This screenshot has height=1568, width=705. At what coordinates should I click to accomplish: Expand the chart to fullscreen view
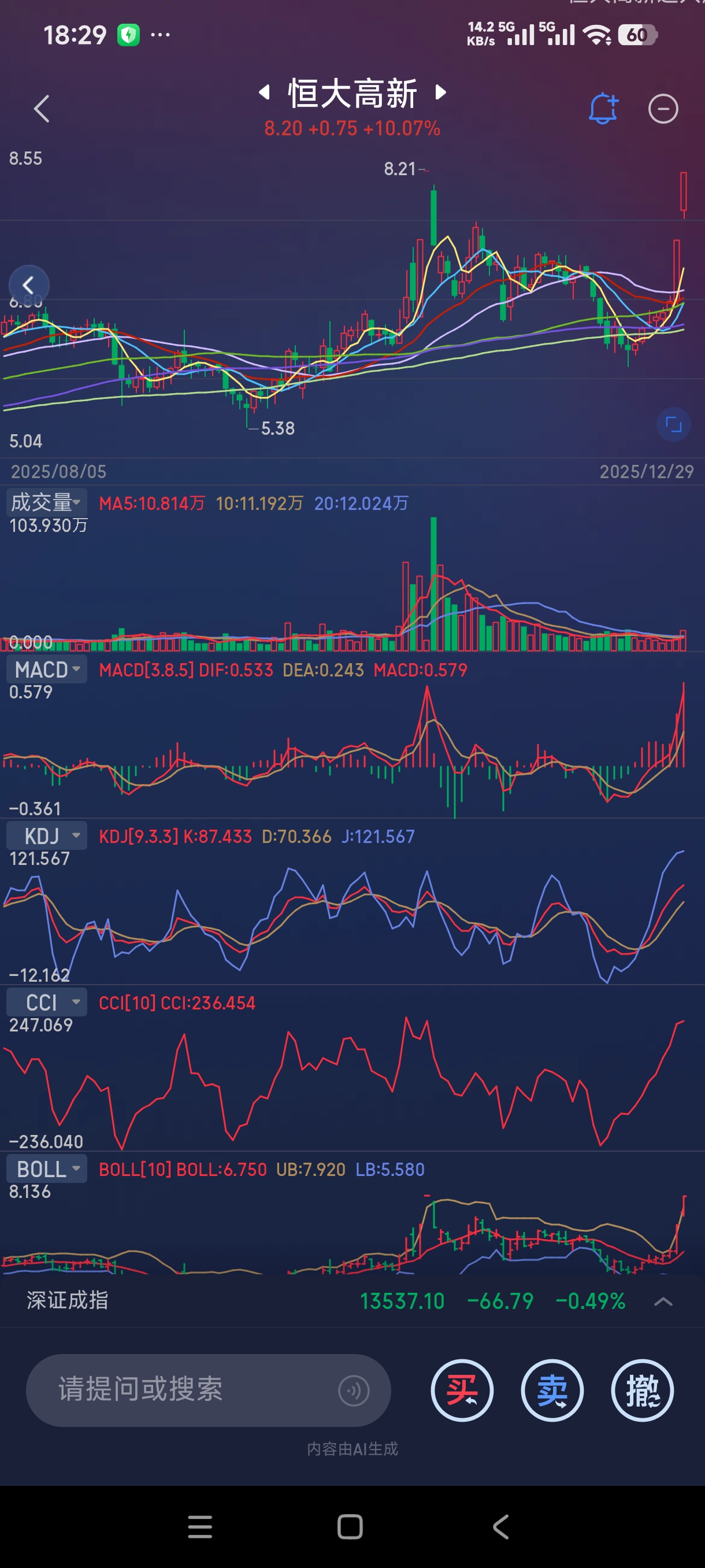[673, 424]
